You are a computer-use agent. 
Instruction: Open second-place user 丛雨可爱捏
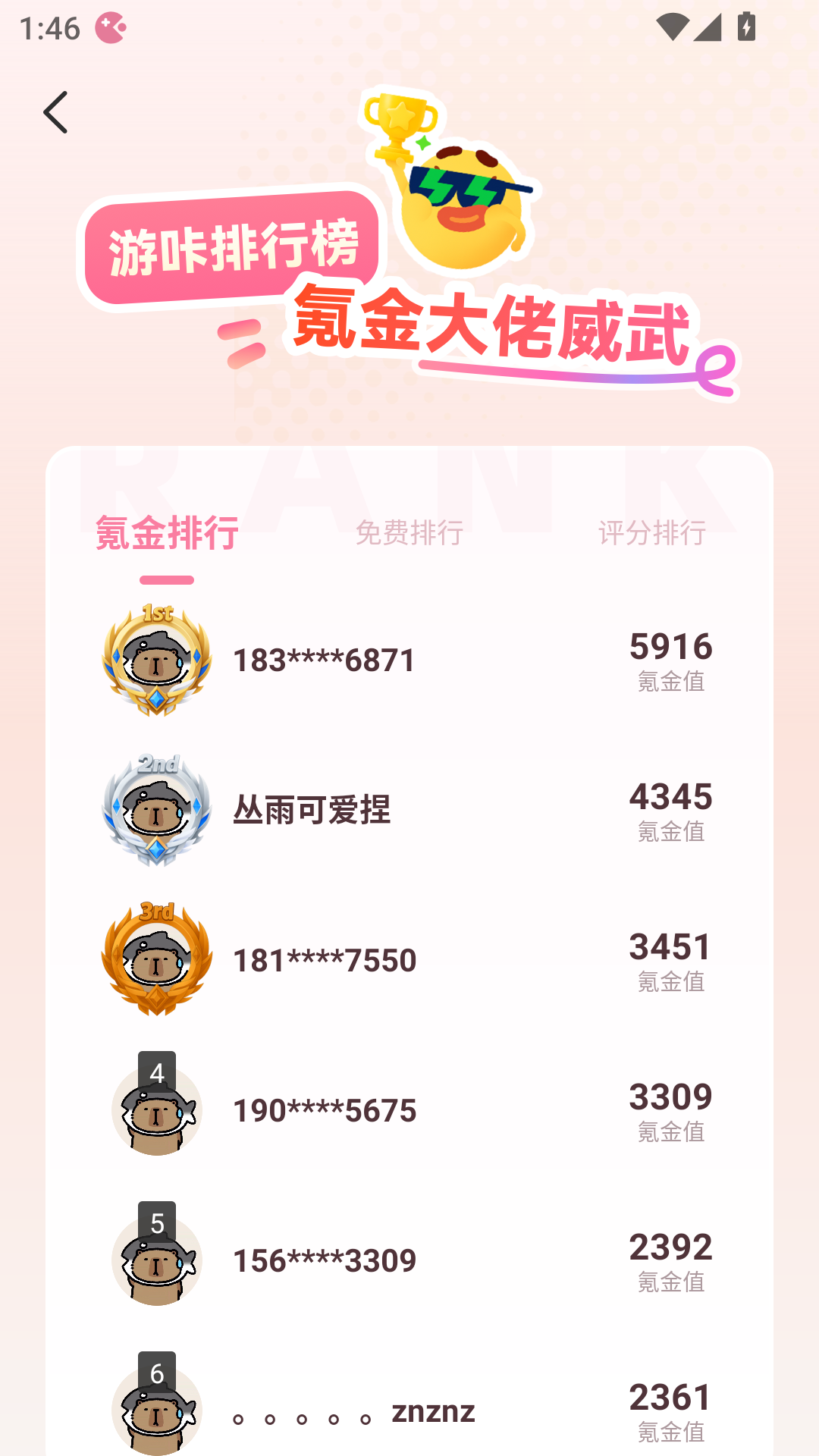[312, 810]
